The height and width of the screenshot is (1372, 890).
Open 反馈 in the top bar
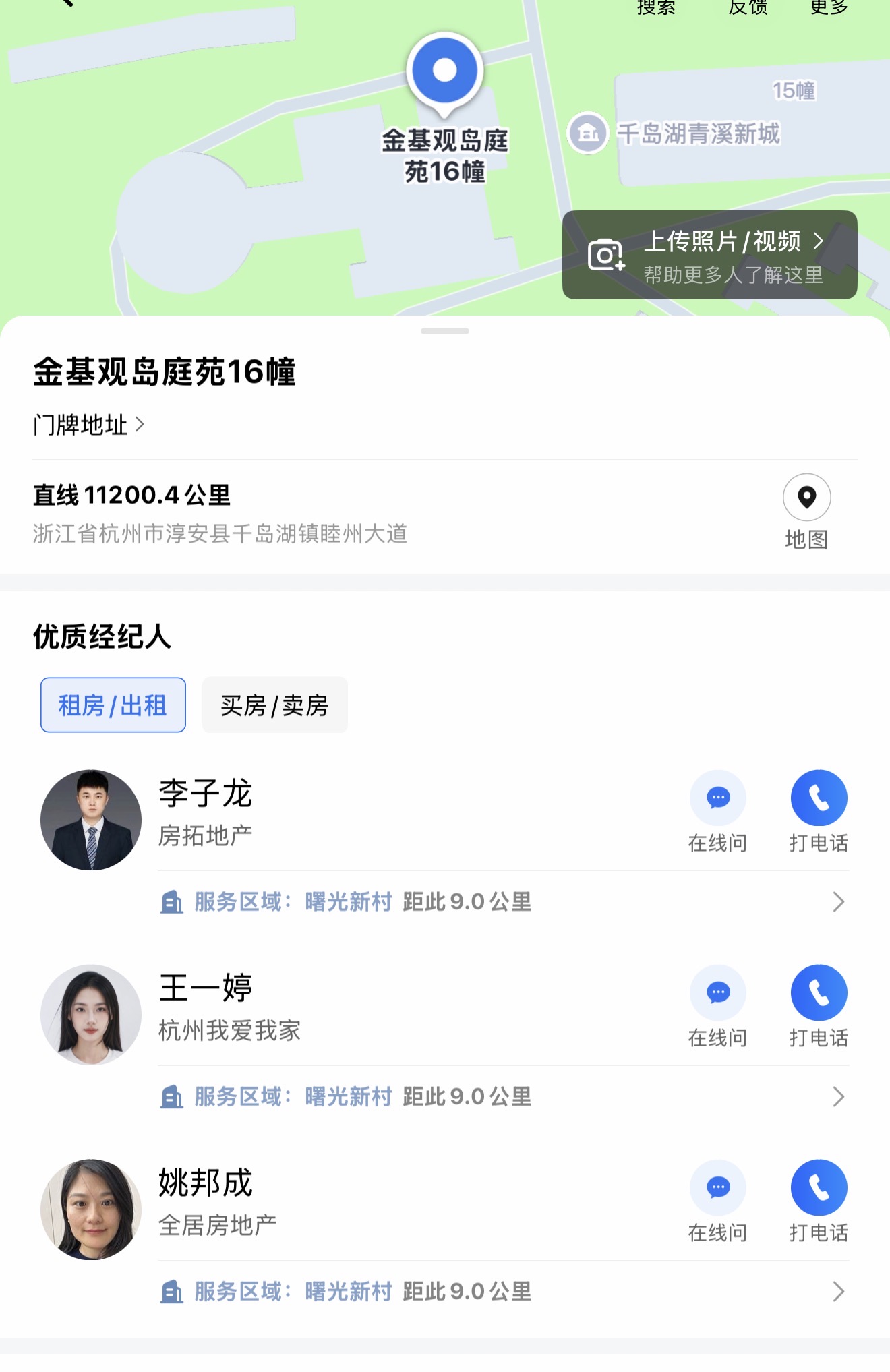pos(748,7)
